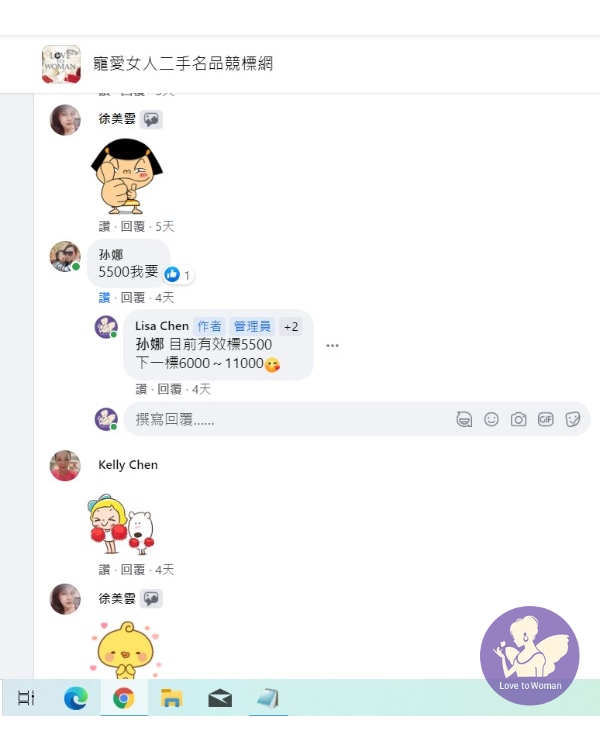Open Task View on the taskbar
This screenshot has height=750, width=600.
coord(27,698)
